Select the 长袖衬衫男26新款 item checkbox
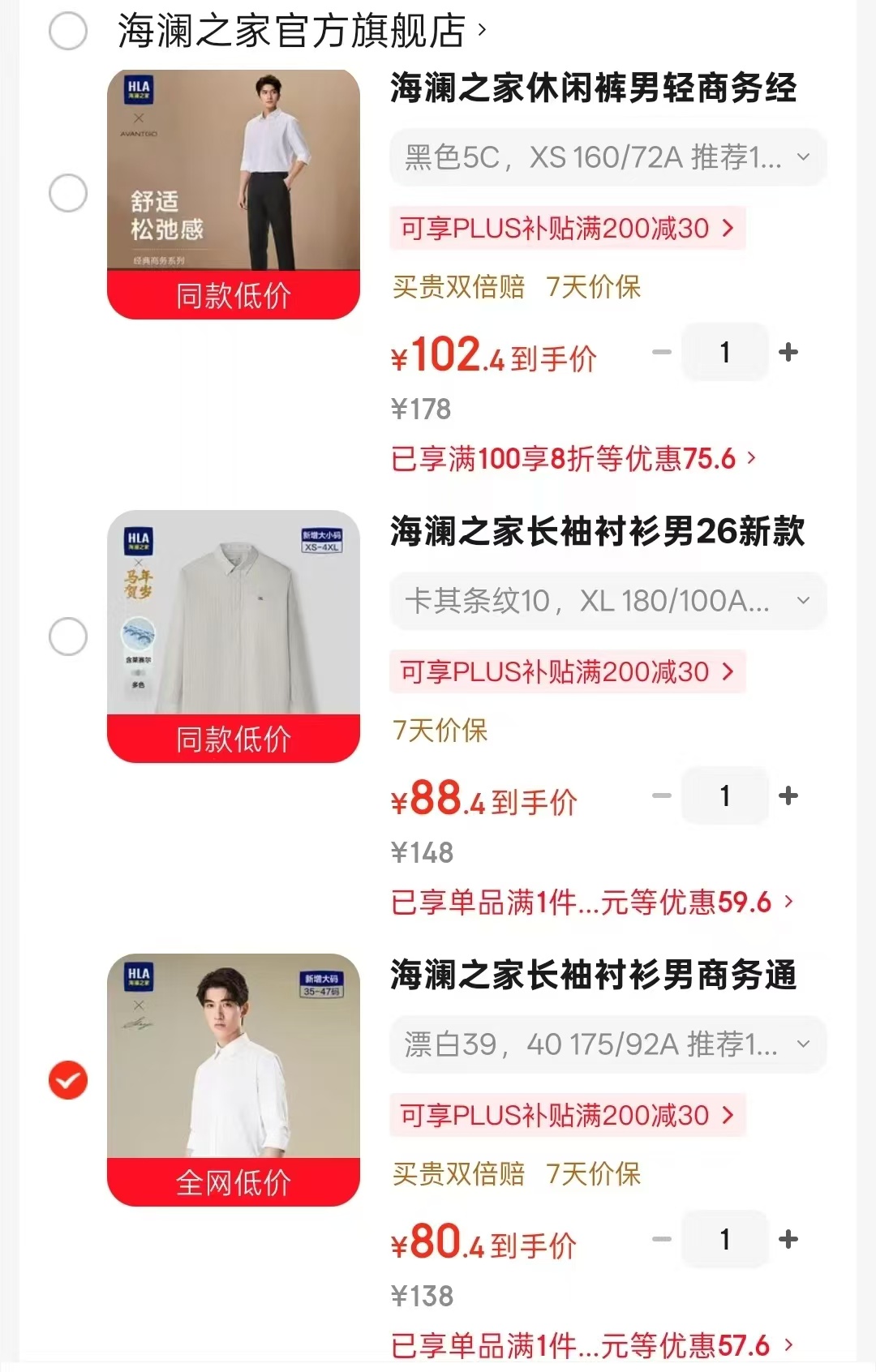The image size is (876, 1372). click(x=68, y=637)
